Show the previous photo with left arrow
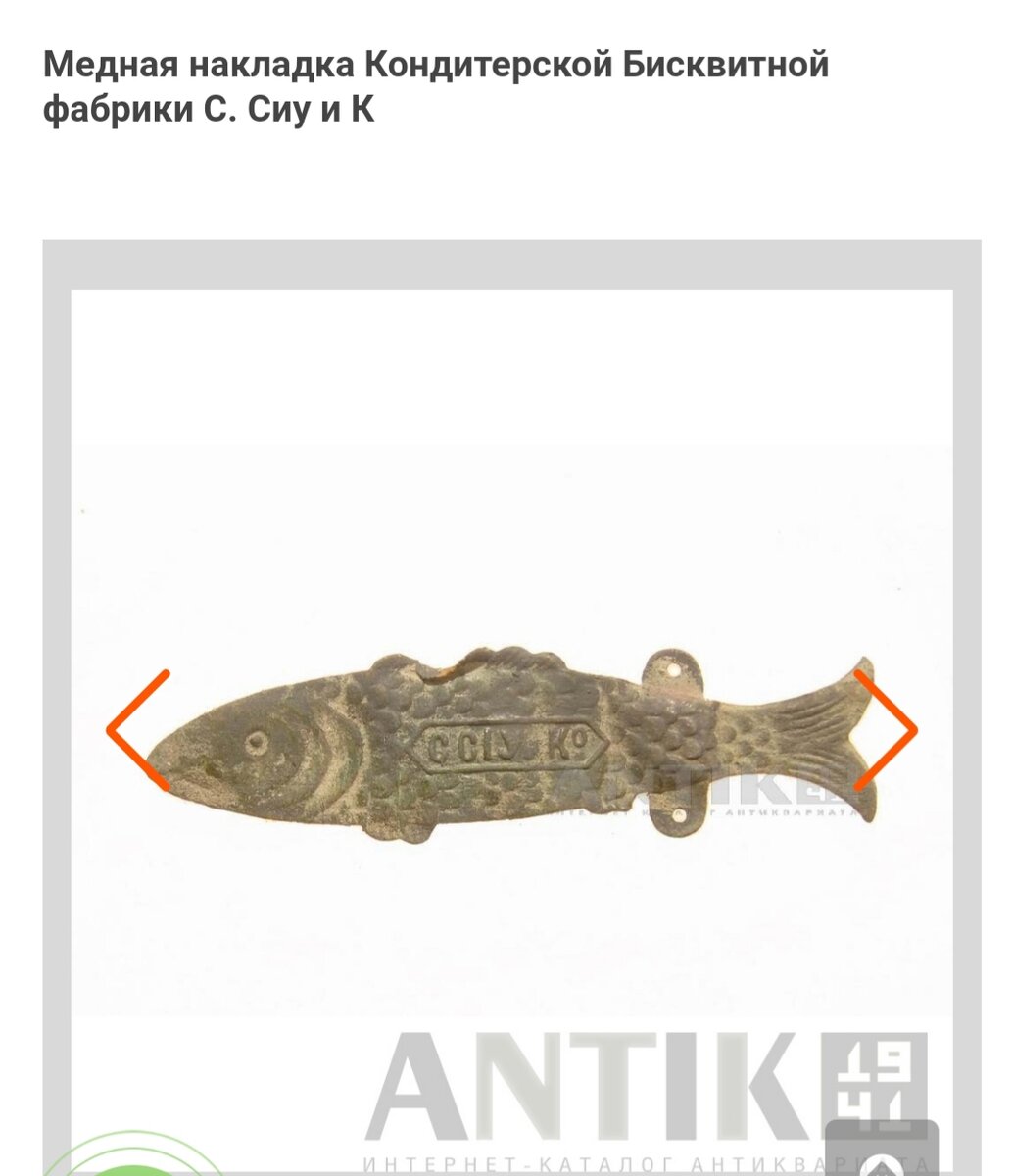This screenshot has height=1176, width=1013. [x=139, y=730]
